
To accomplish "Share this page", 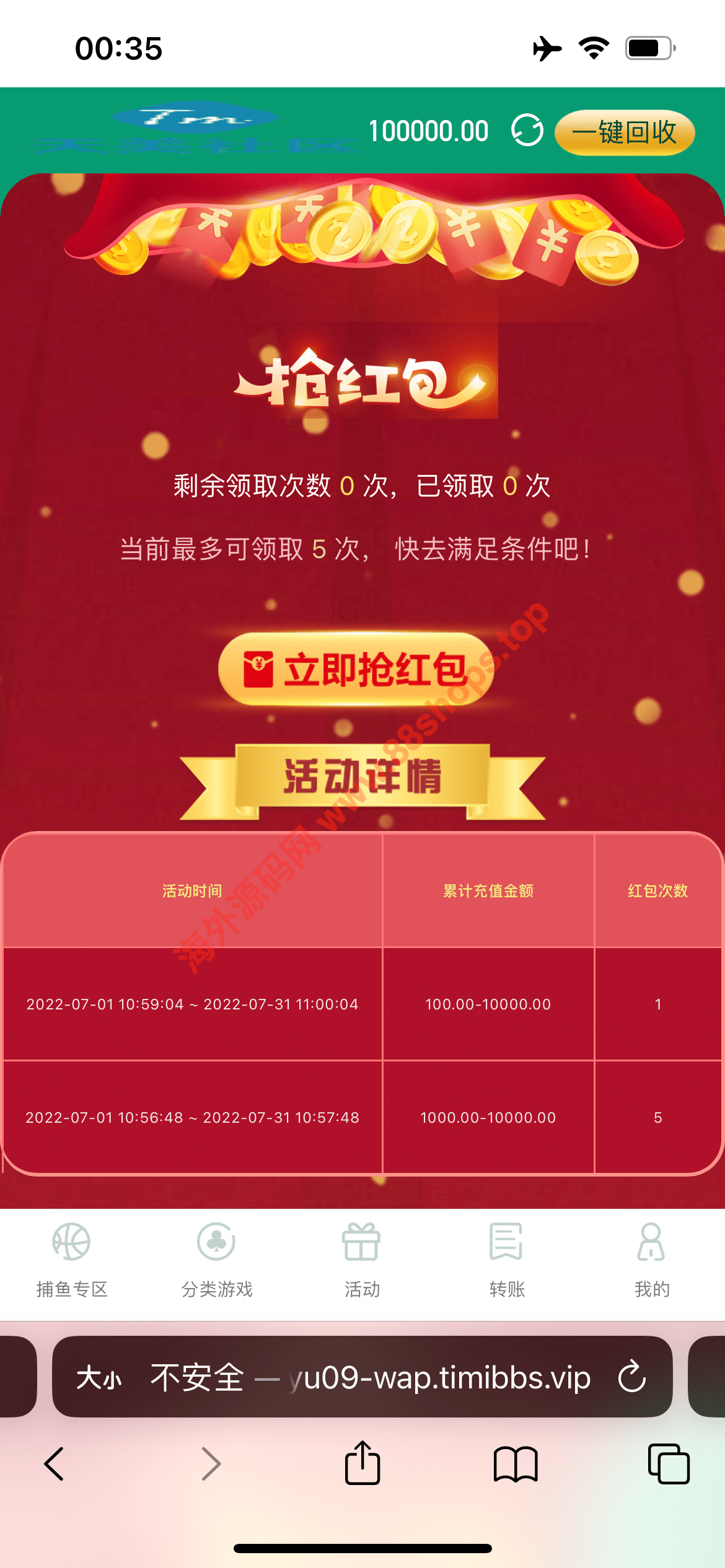I will pos(362,1463).
